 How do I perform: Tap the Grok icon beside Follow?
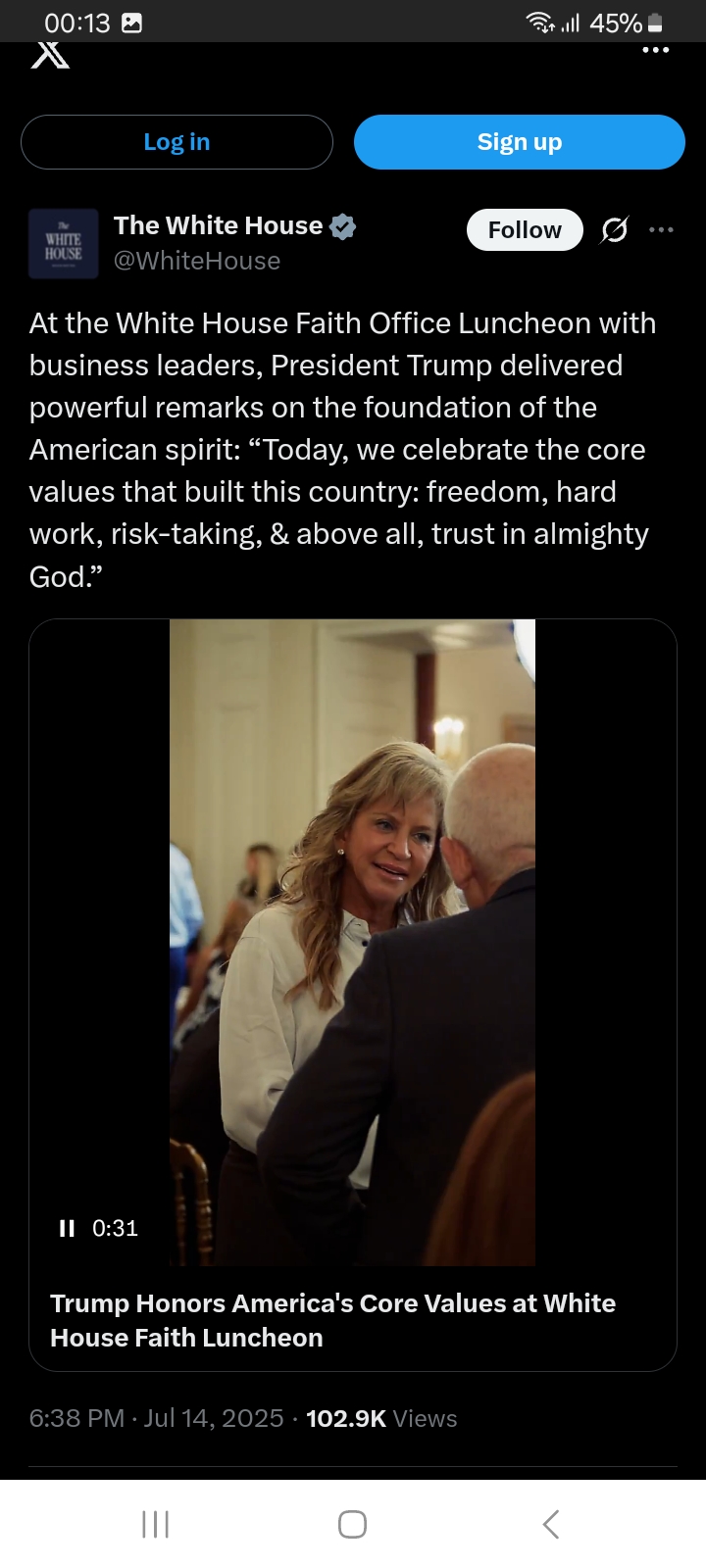[x=615, y=230]
